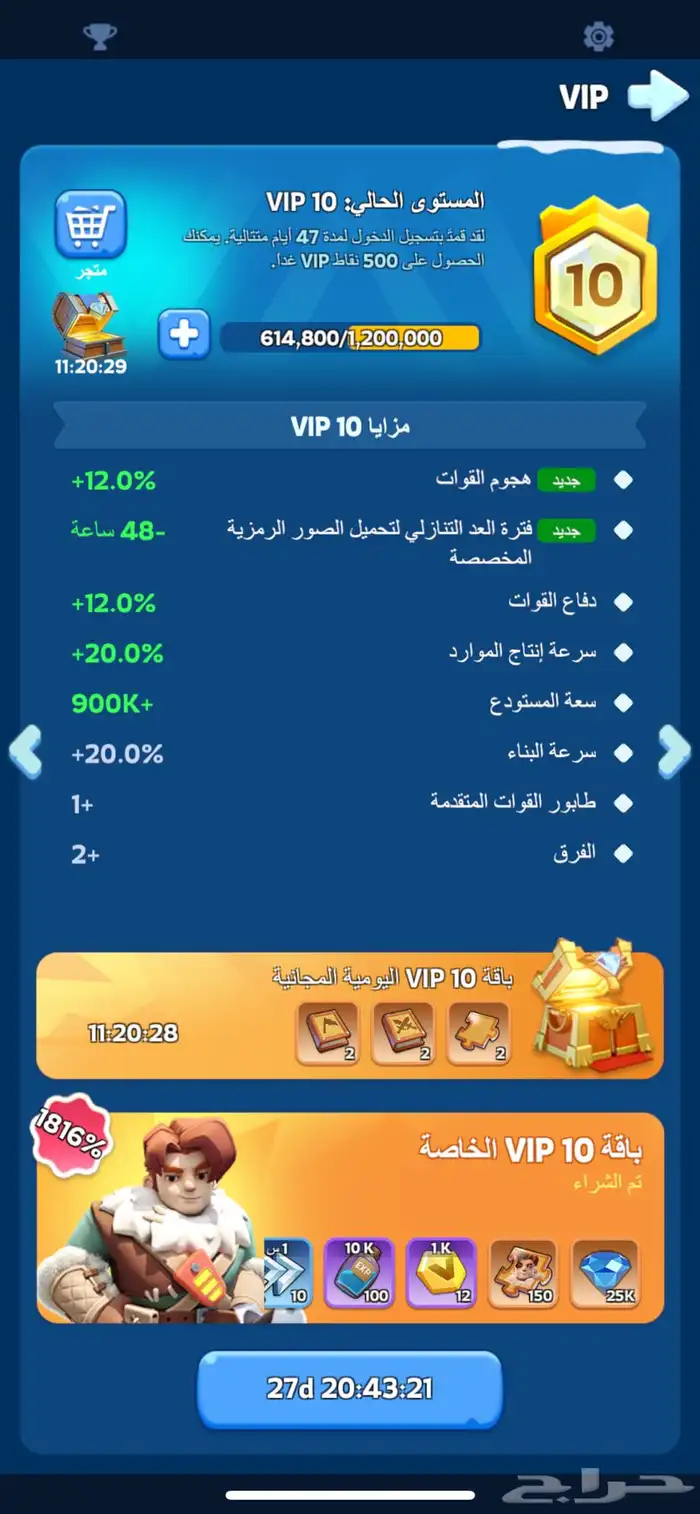Screen dimensions: 700x1514
Task: Open the trophy rankings icon
Action: click(100, 37)
